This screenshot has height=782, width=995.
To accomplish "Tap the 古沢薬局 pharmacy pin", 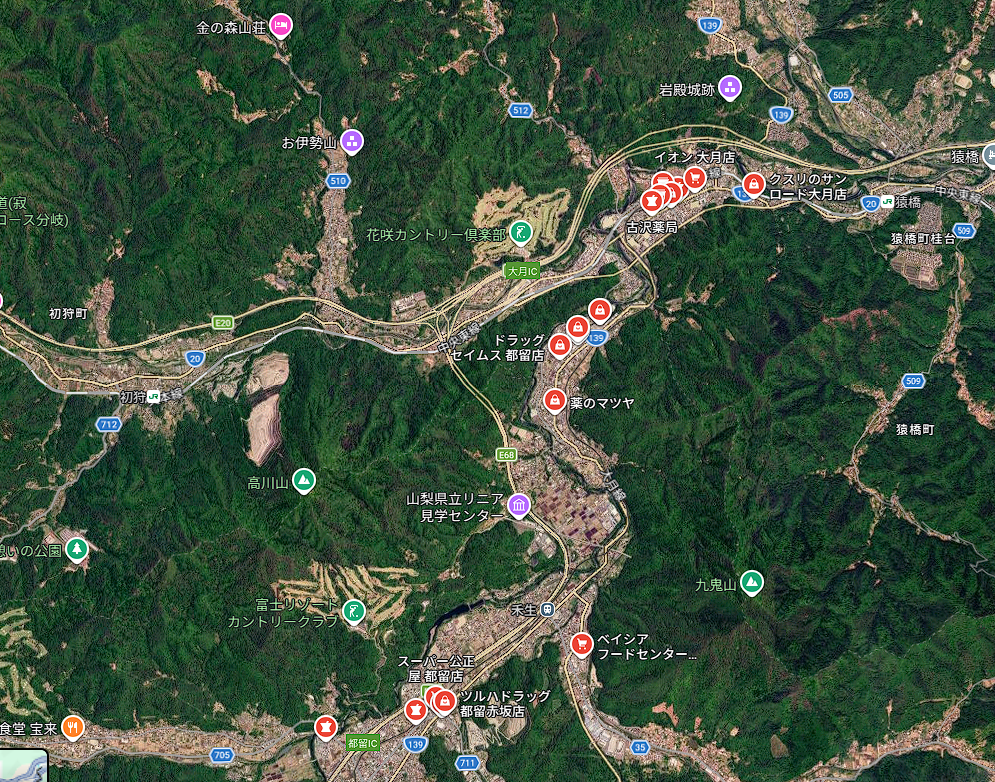I will tap(650, 201).
